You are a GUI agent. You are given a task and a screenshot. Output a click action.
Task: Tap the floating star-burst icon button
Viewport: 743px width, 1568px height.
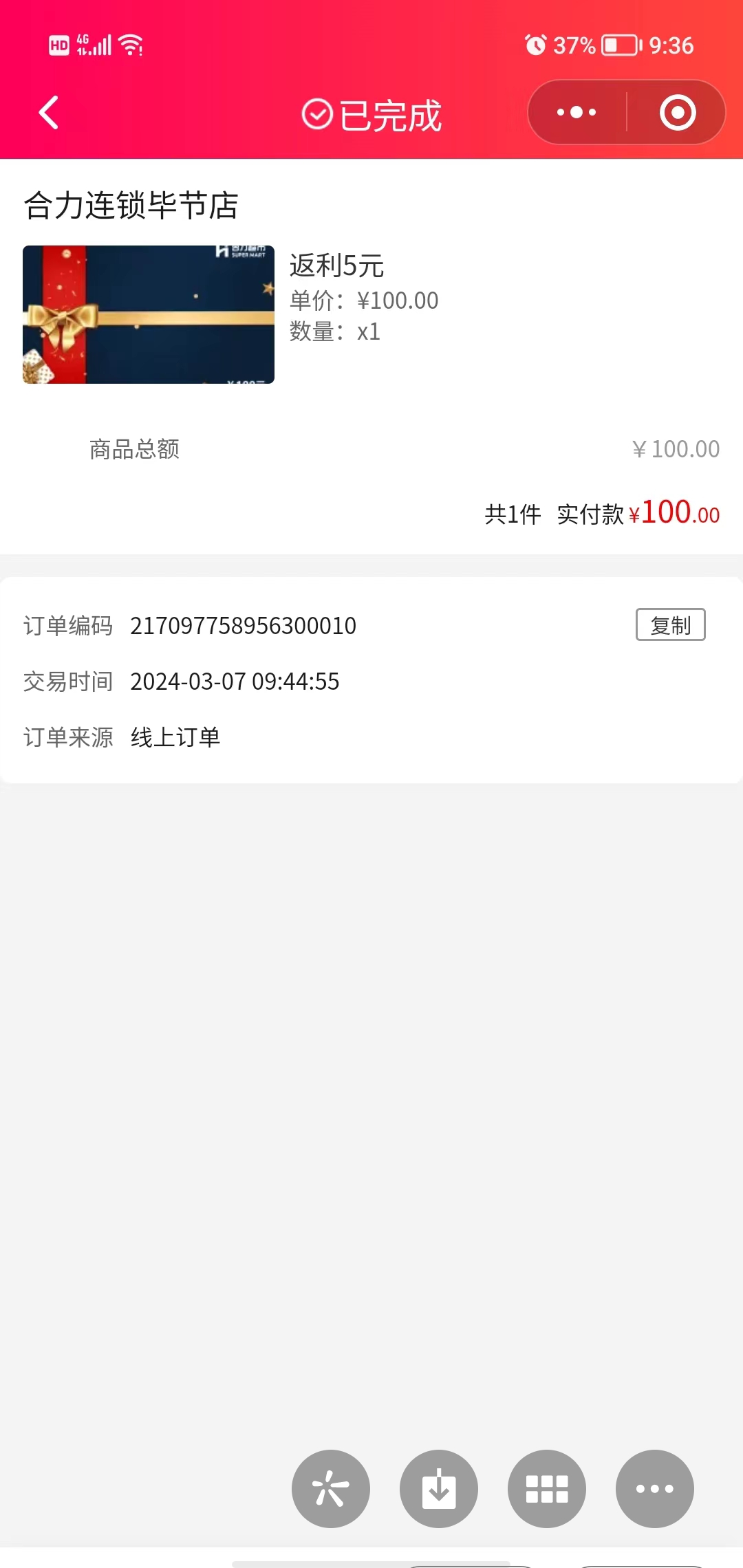coord(331,1488)
